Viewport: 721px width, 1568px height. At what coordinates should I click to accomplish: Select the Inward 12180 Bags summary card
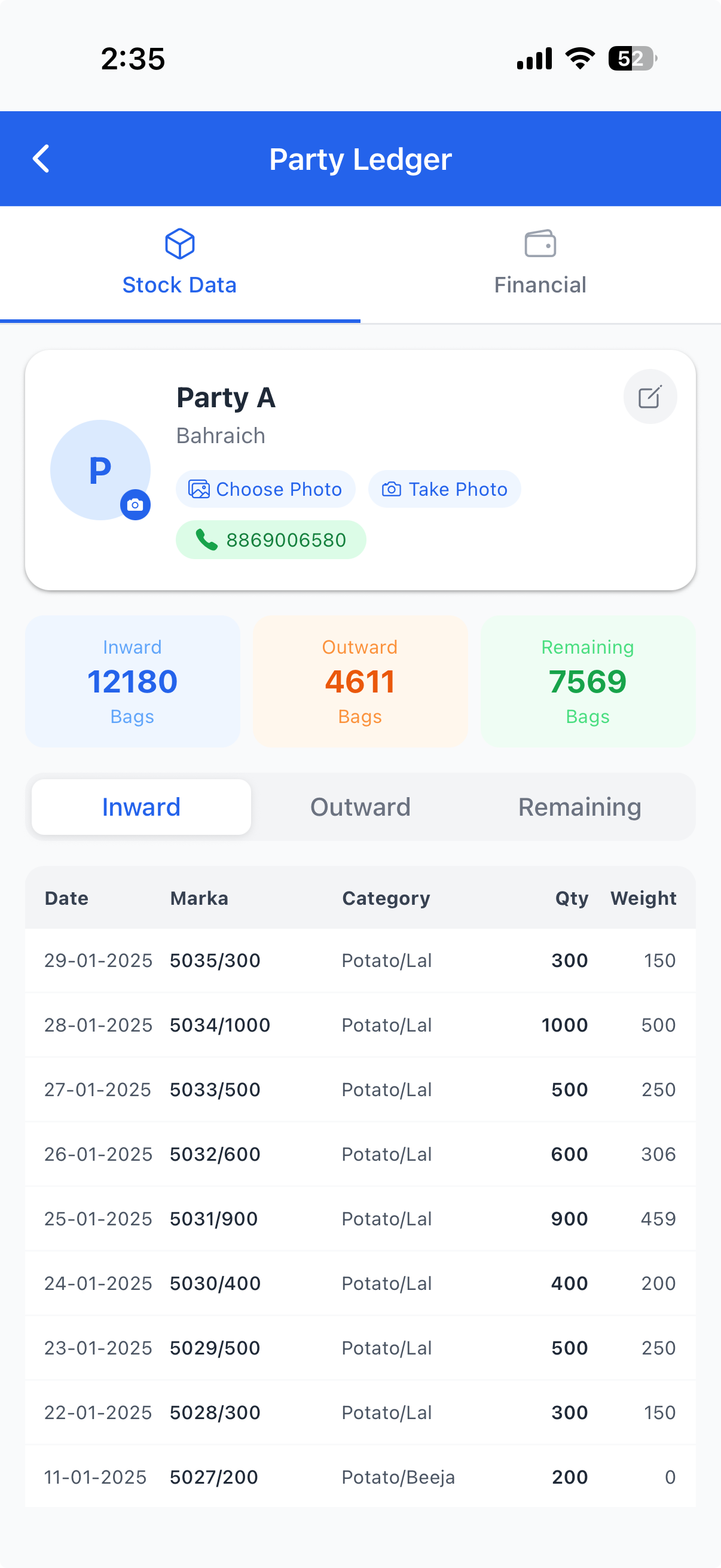(132, 681)
